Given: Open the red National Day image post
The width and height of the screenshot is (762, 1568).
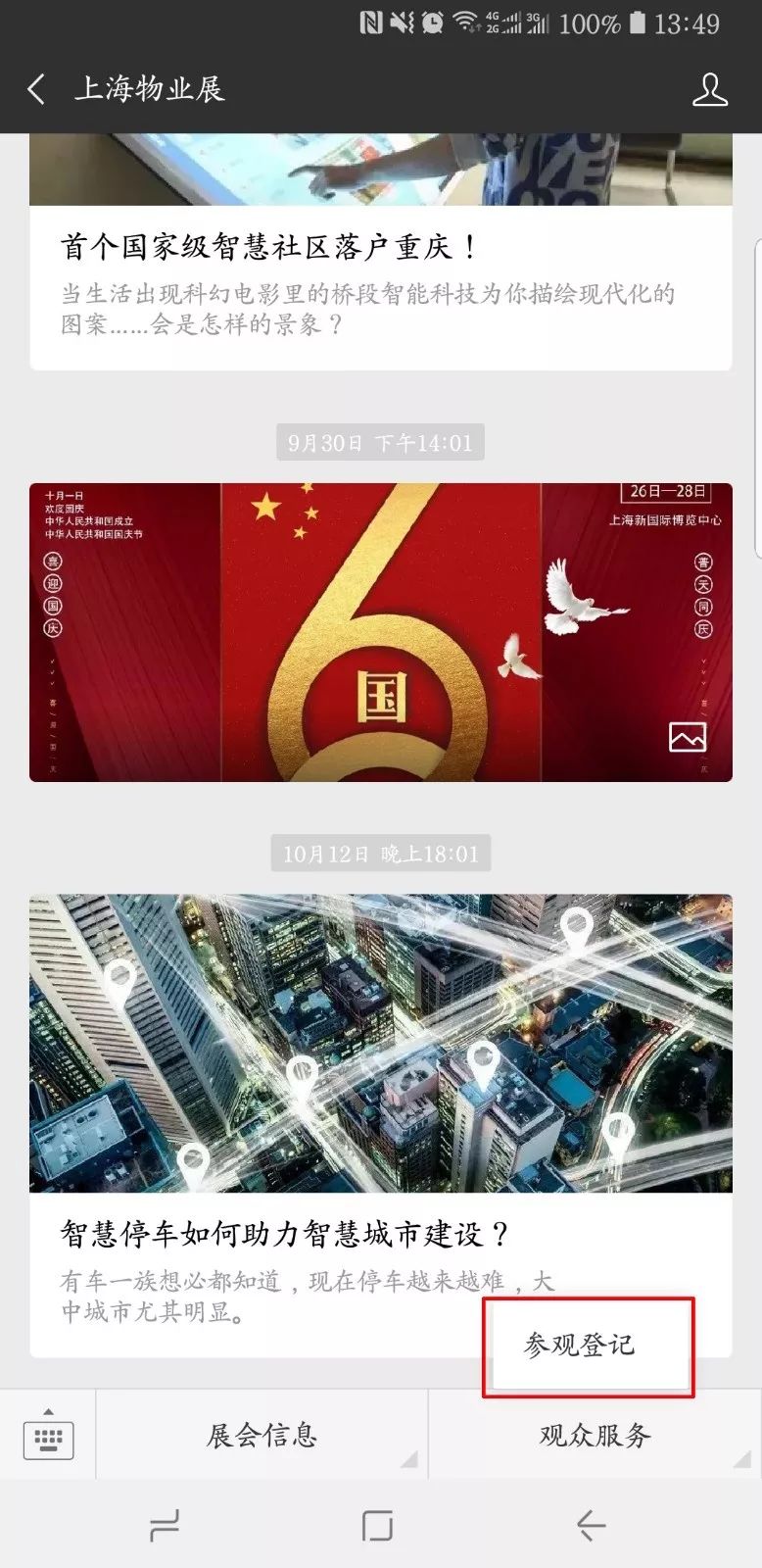Looking at the screenshot, I should [x=380, y=632].
